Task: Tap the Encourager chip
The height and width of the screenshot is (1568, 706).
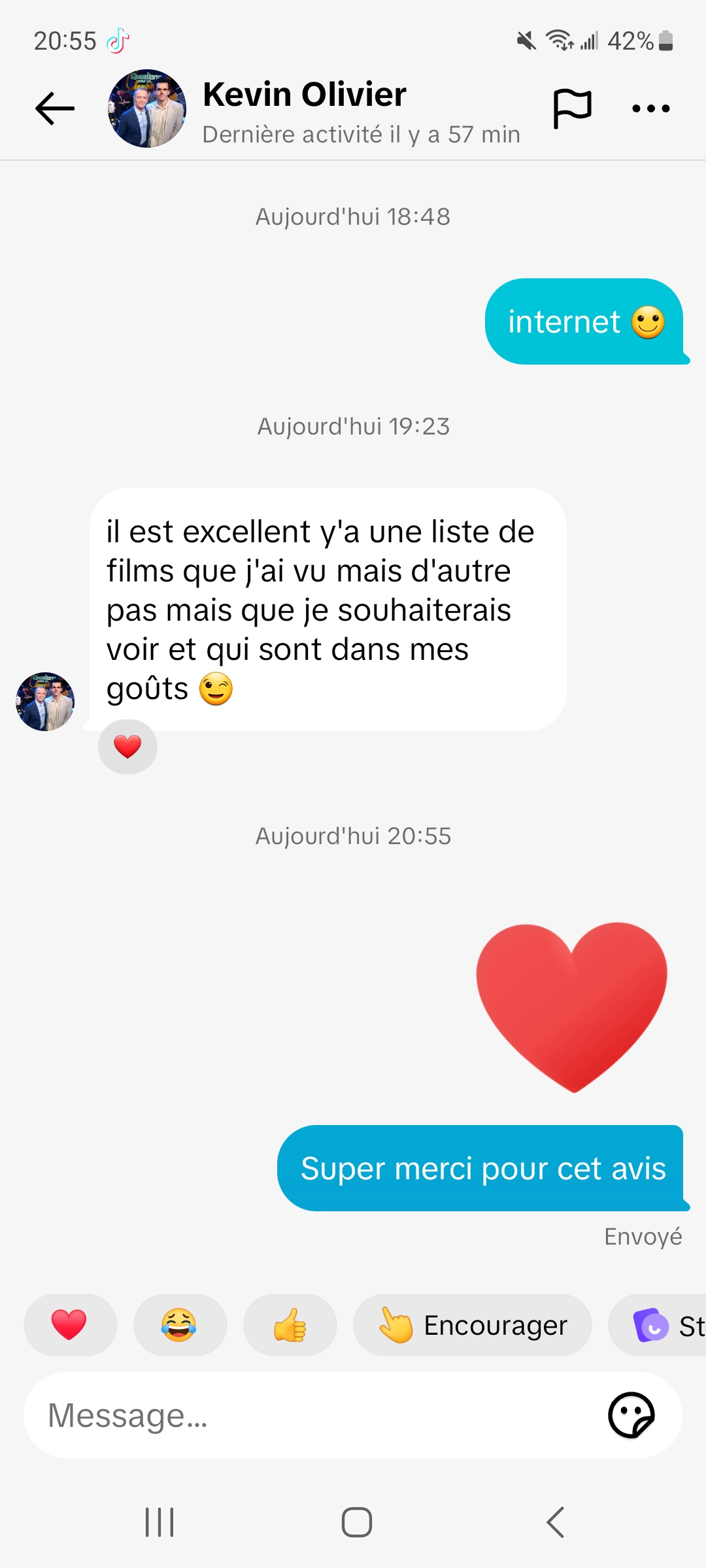Action: [x=472, y=1325]
